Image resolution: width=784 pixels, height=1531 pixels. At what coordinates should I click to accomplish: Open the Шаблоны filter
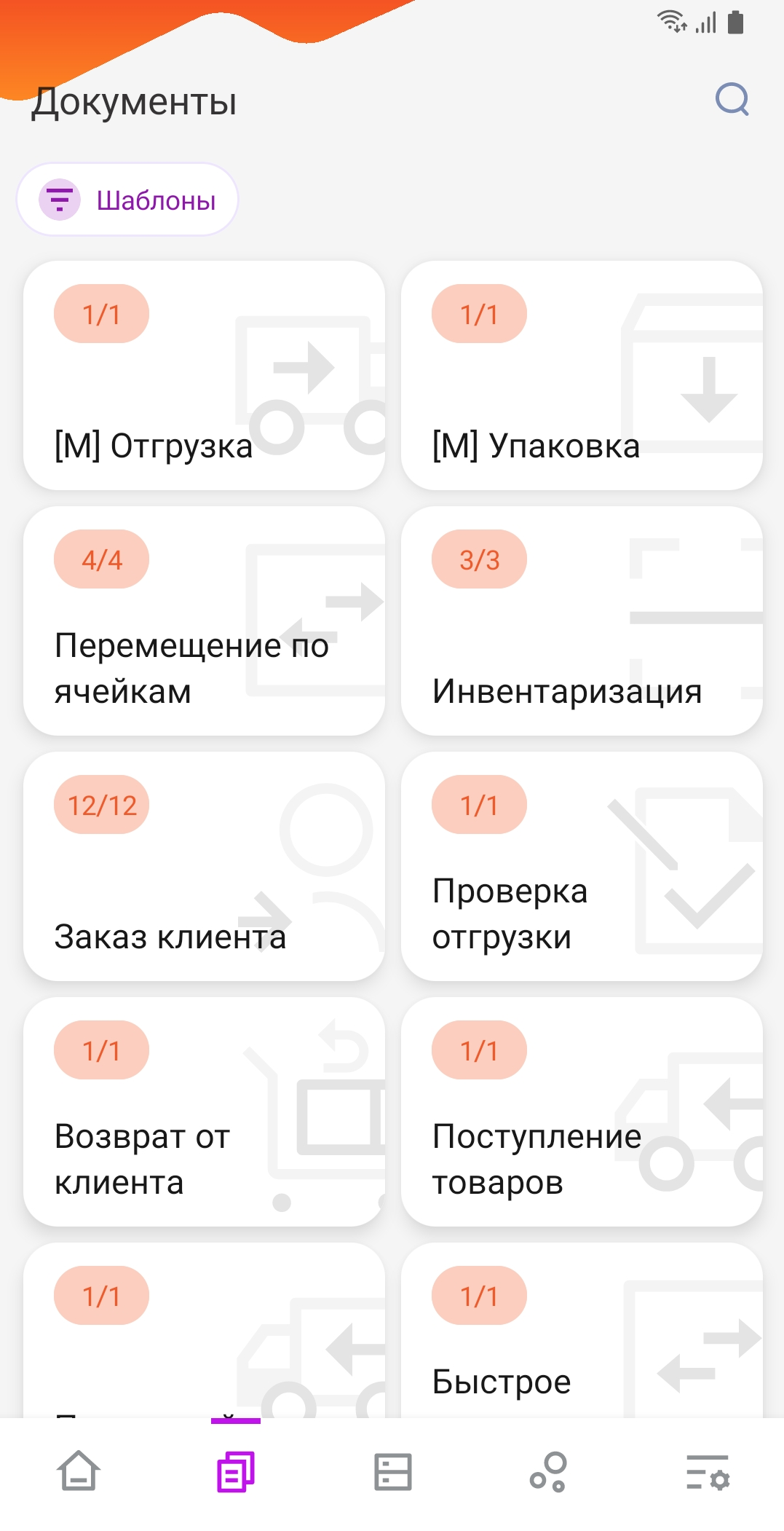pos(127,199)
